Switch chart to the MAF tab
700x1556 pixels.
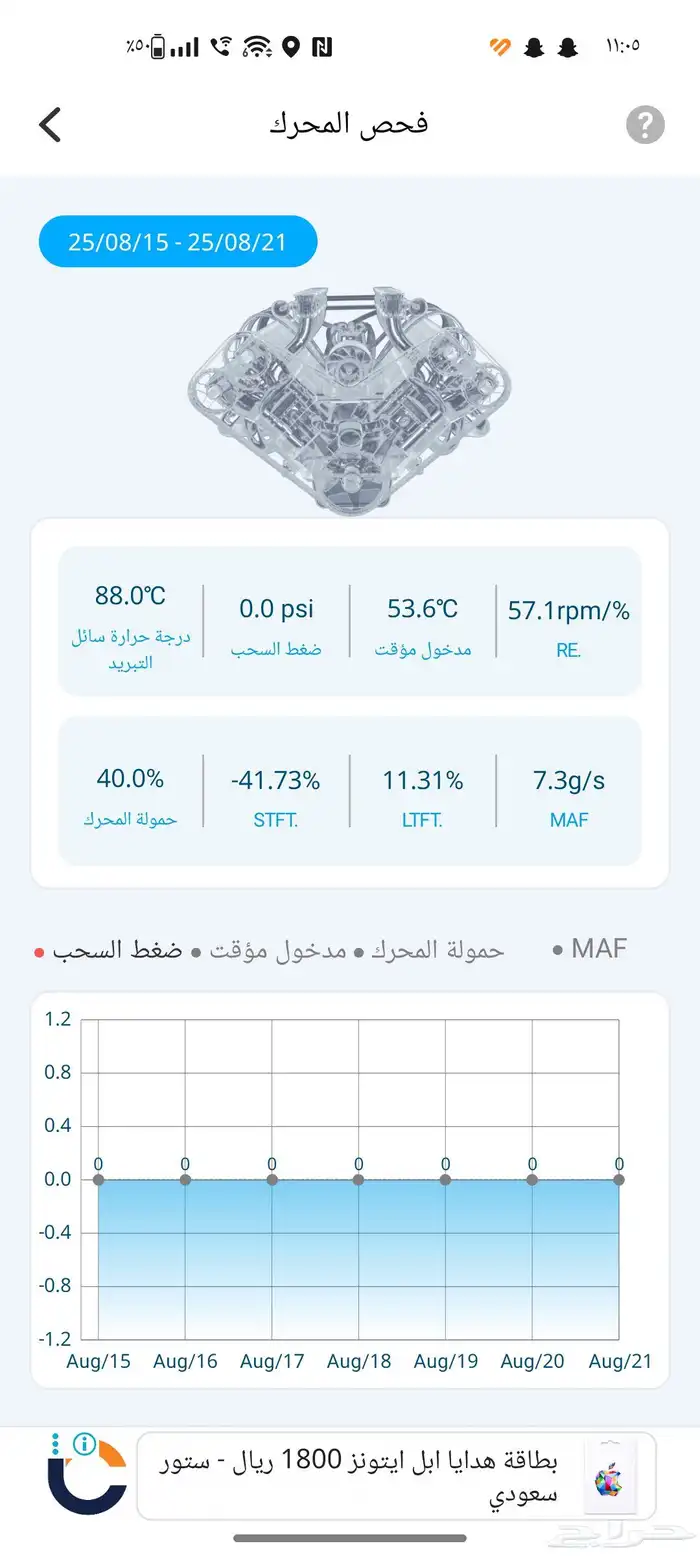[598, 948]
